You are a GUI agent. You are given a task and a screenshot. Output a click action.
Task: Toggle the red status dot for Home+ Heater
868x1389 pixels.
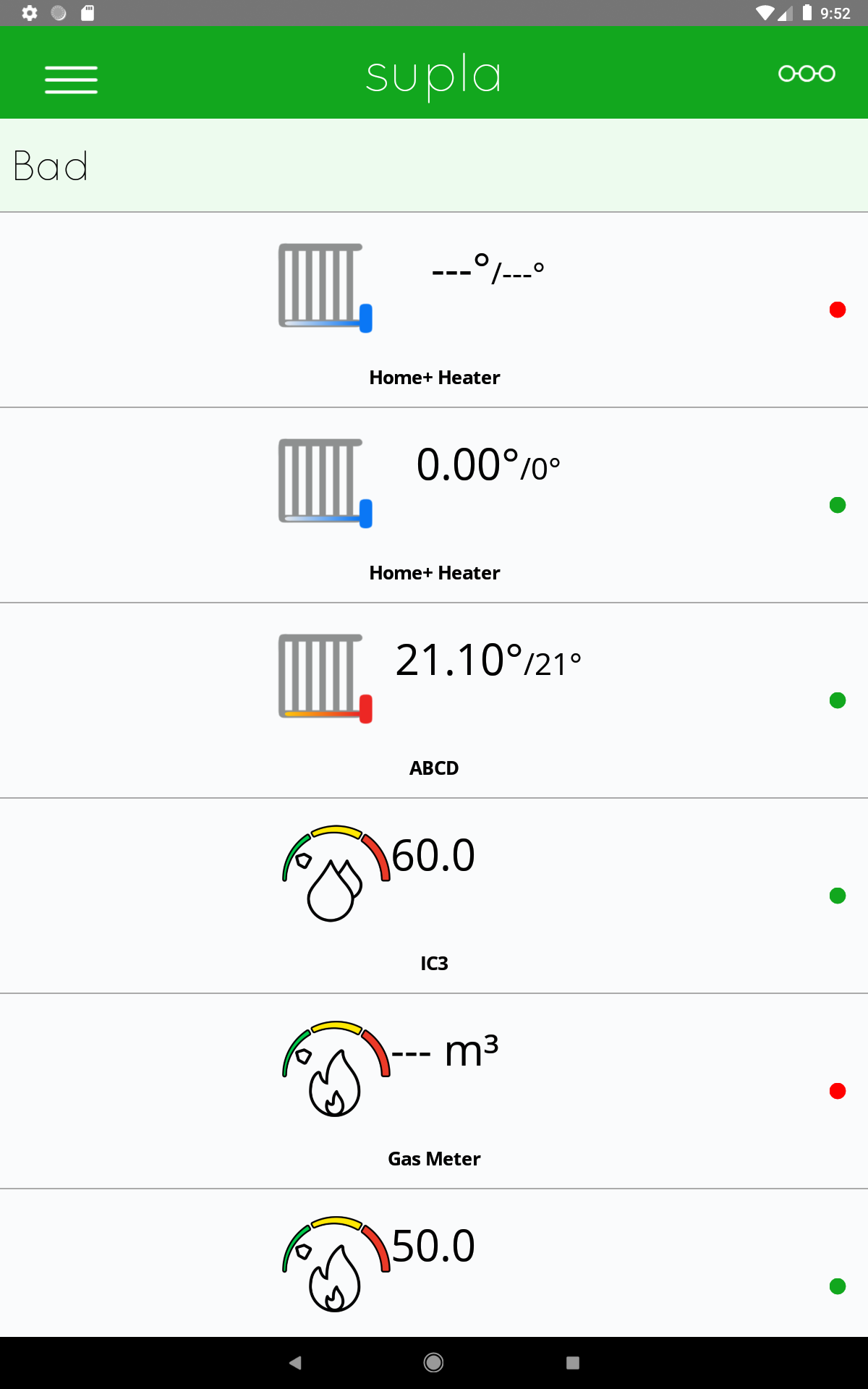[x=838, y=310]
